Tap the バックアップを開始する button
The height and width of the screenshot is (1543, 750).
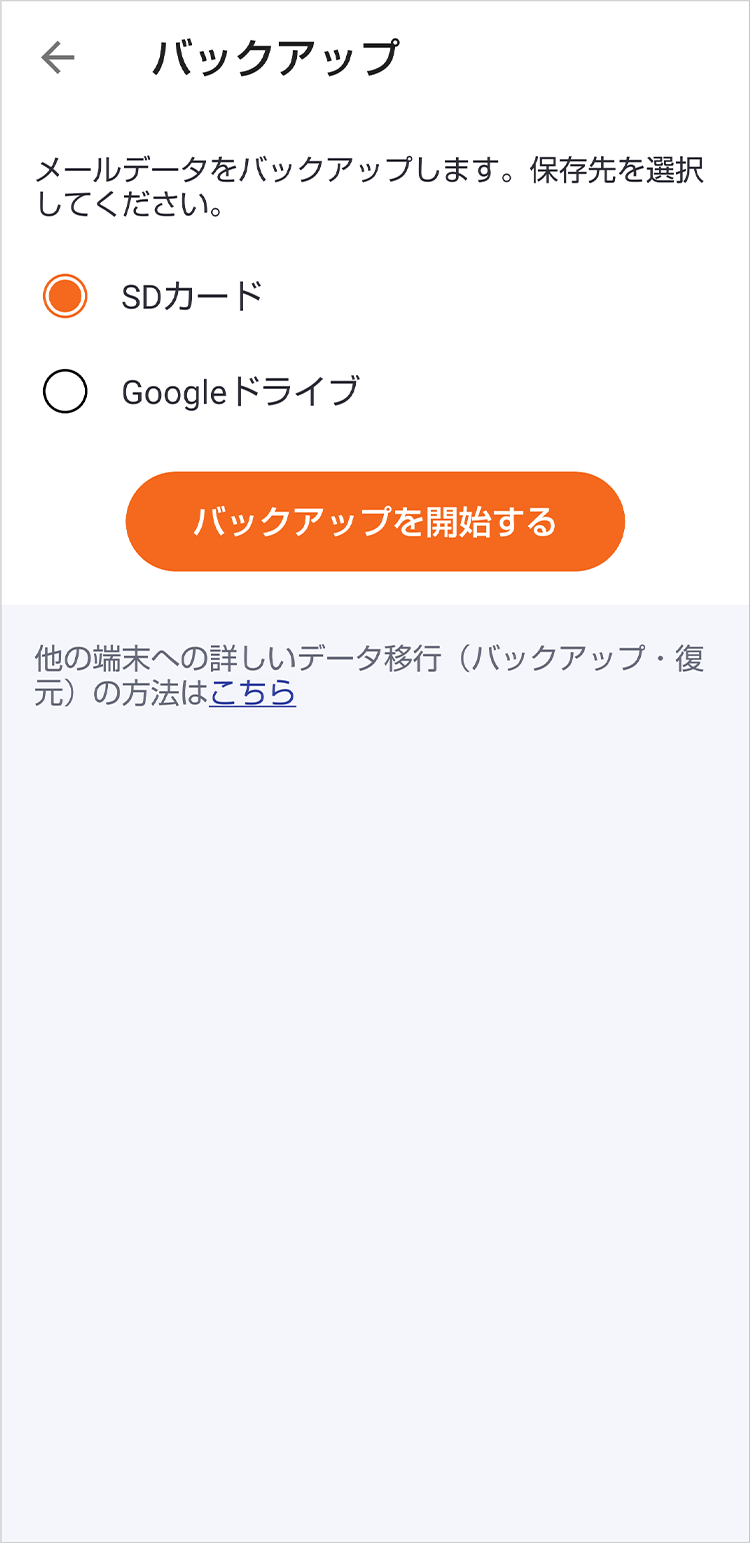click(x=375, y=521)
